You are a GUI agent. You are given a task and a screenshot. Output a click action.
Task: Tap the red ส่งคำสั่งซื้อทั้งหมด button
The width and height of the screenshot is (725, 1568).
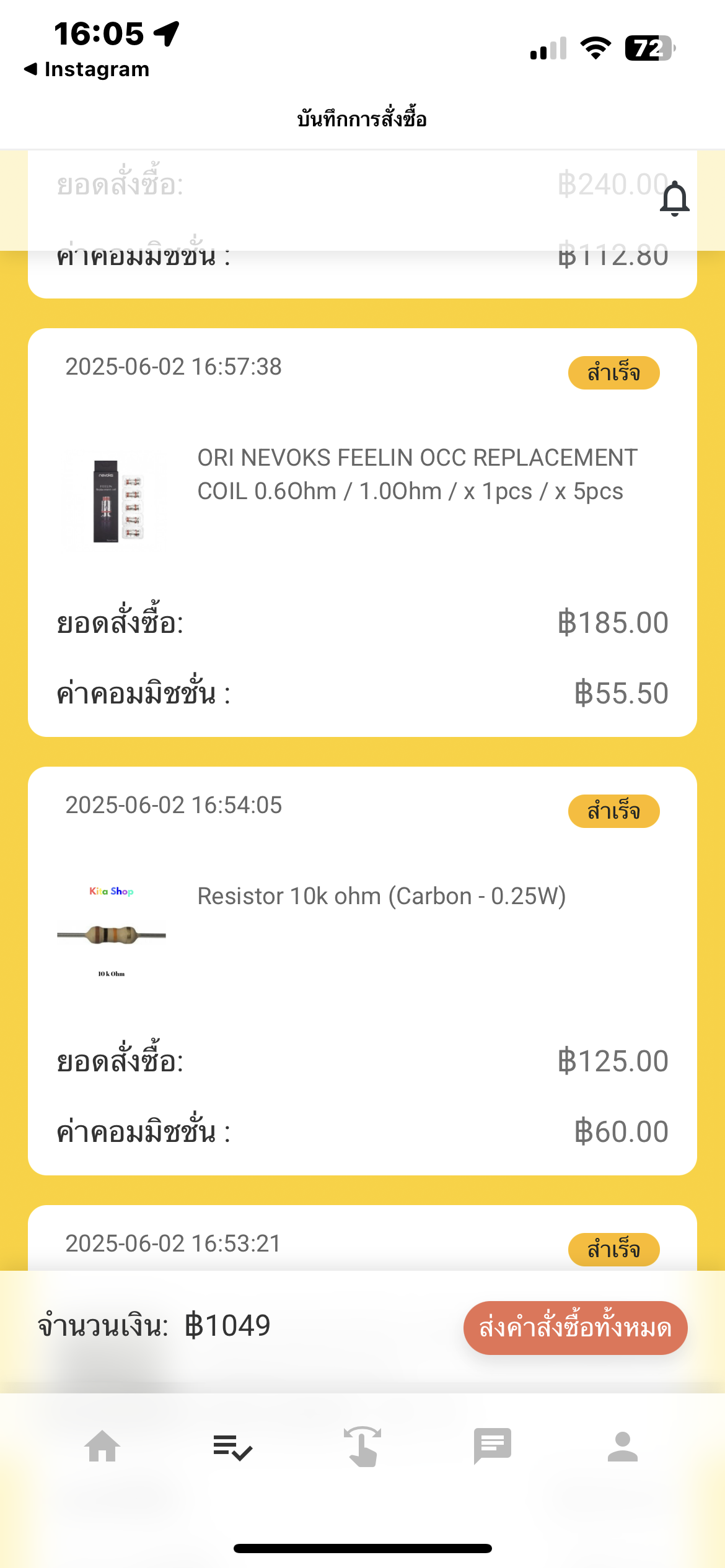575,1328
